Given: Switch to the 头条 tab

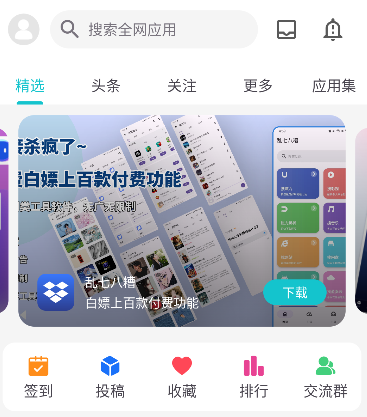Looking at the screenshot, I should [x=106, y=86].
